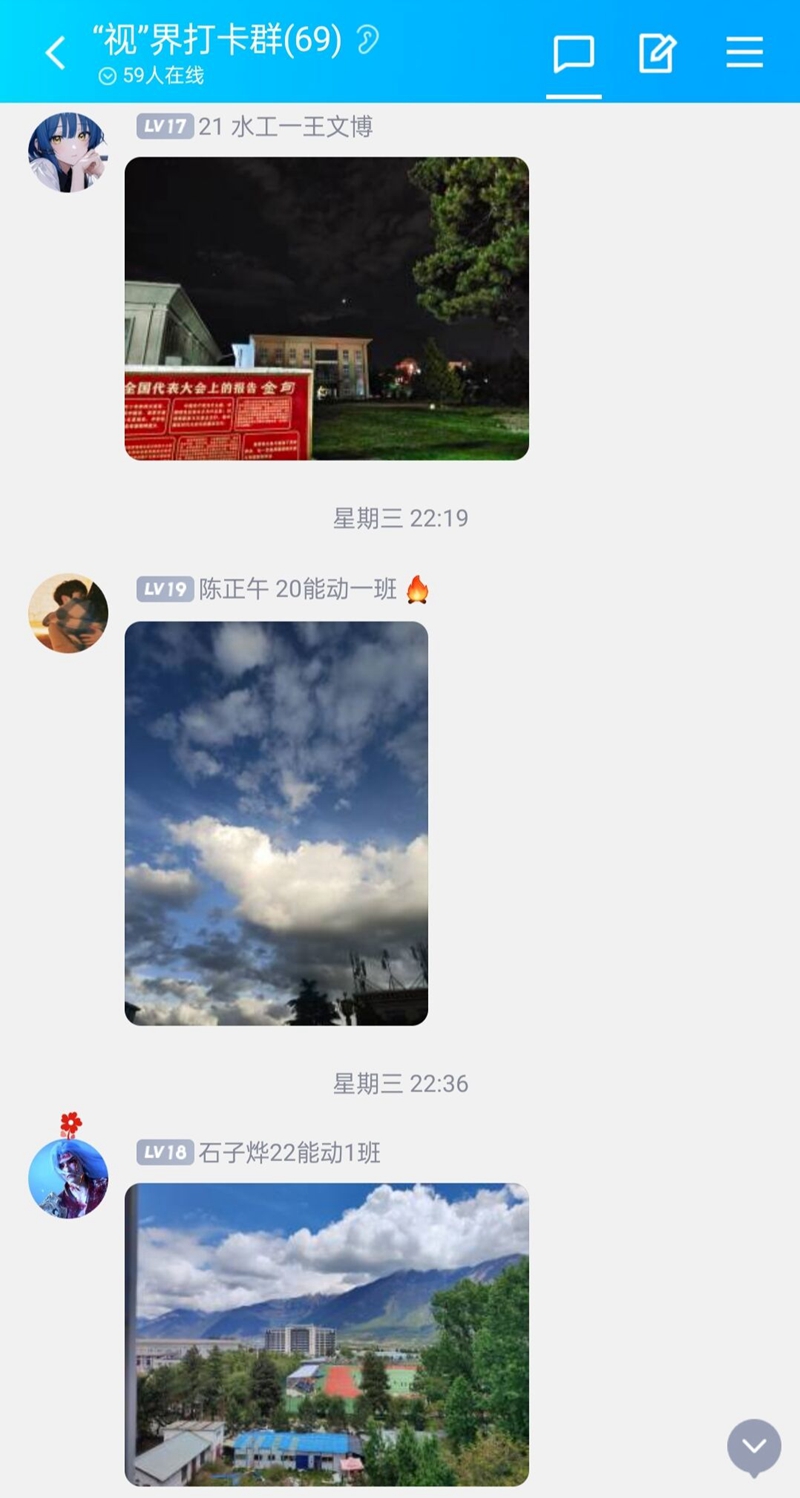The width and height of the screenshot is (800, 1498).
Task: Open 石子烨's mountain campus photo
Action: 326,1334
